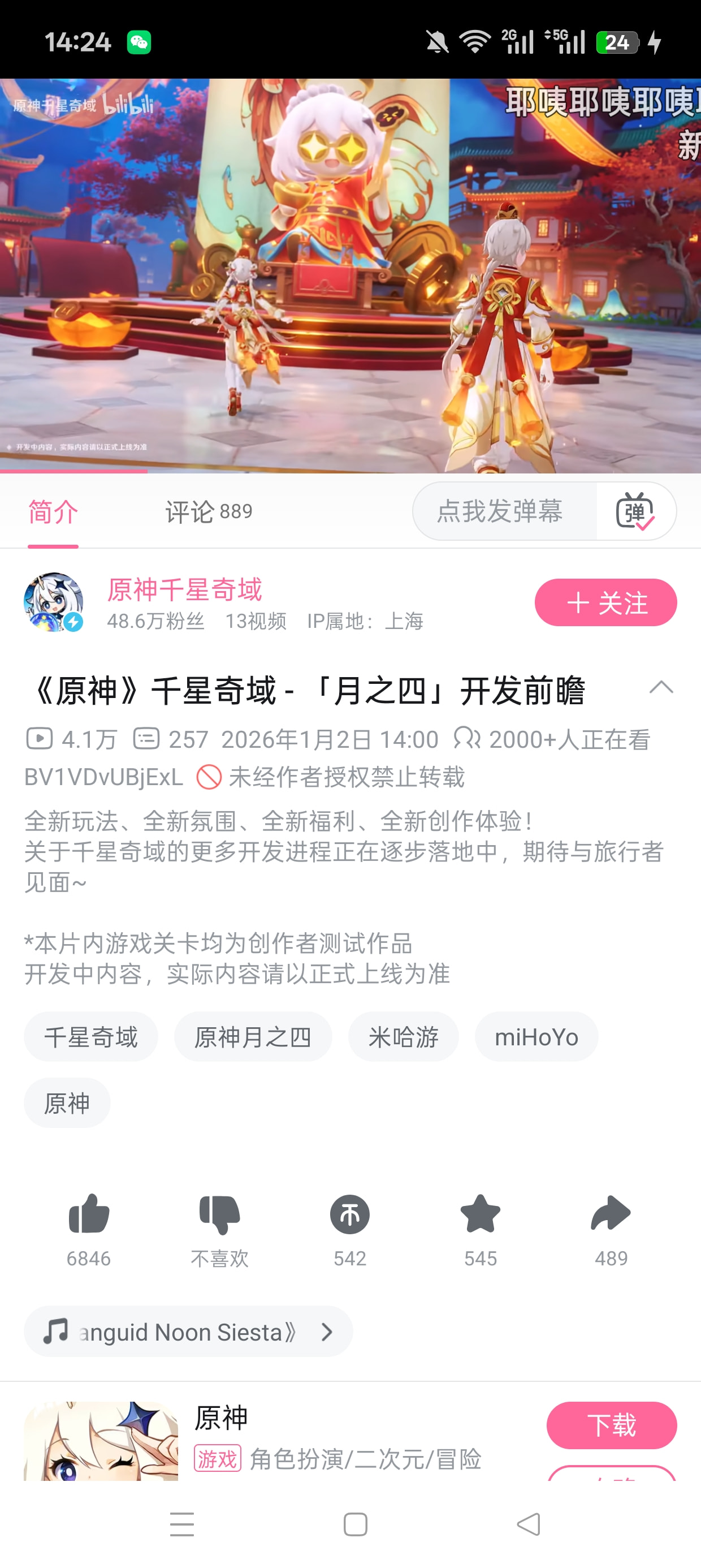Open the 原神千星奇域 uploader avatar
The height and width of the screenshot is (1568, 701).
click(53, 602)
